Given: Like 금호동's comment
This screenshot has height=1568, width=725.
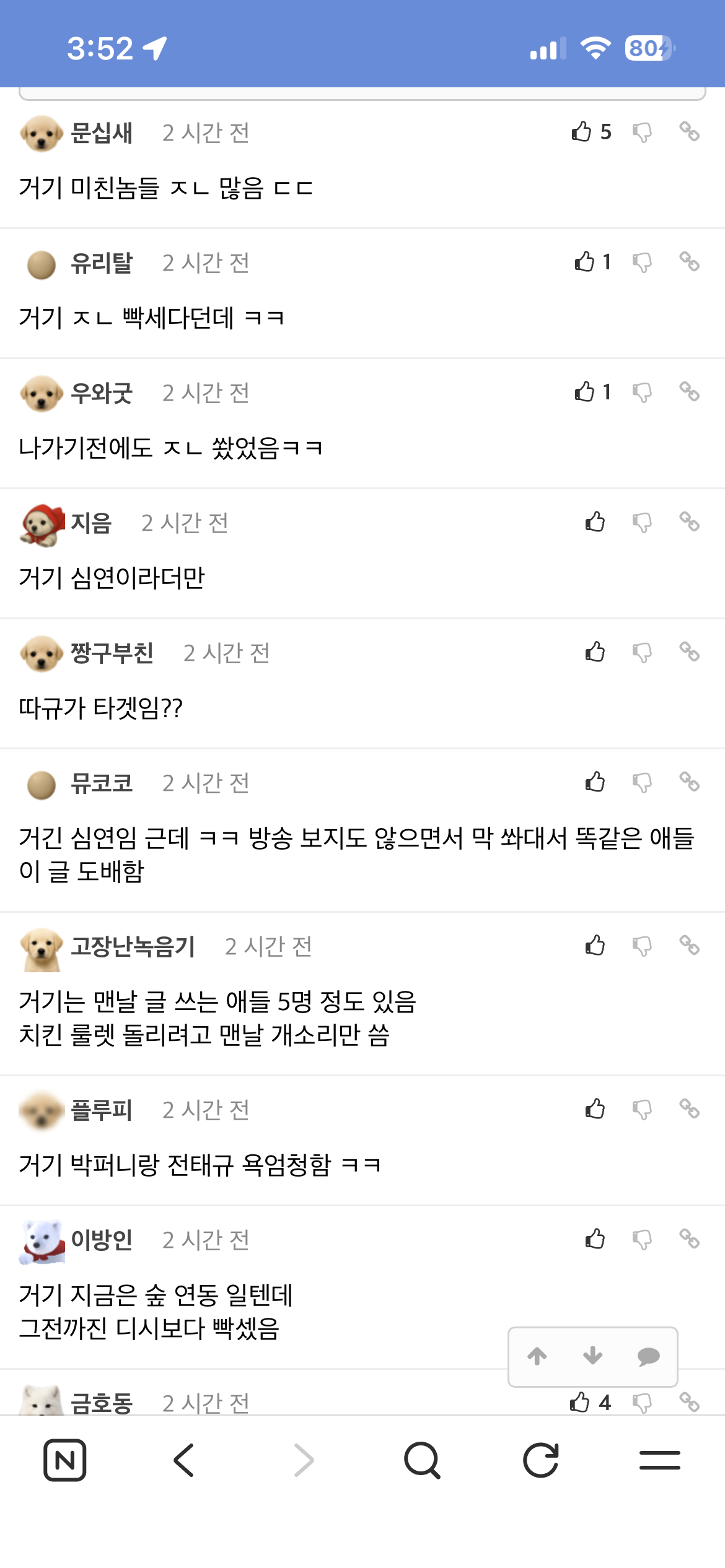Looking at the screenshot, I should click(x=580, y=1402).
